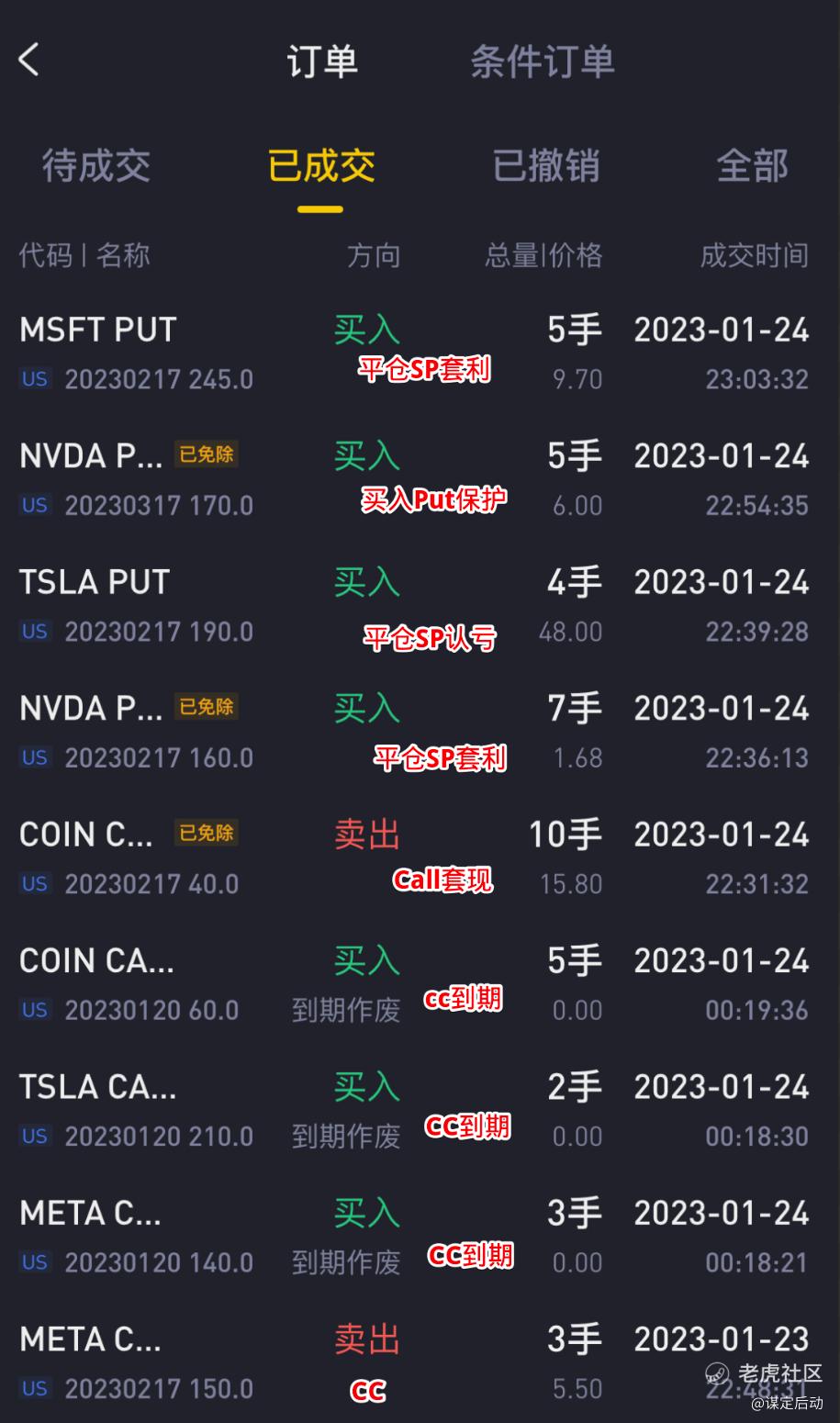Image resolution: width=840 pixels, height=1423 pixels.
Task: Open the NVDA put 20230317 170.0 order
Action: pos(413,479)
